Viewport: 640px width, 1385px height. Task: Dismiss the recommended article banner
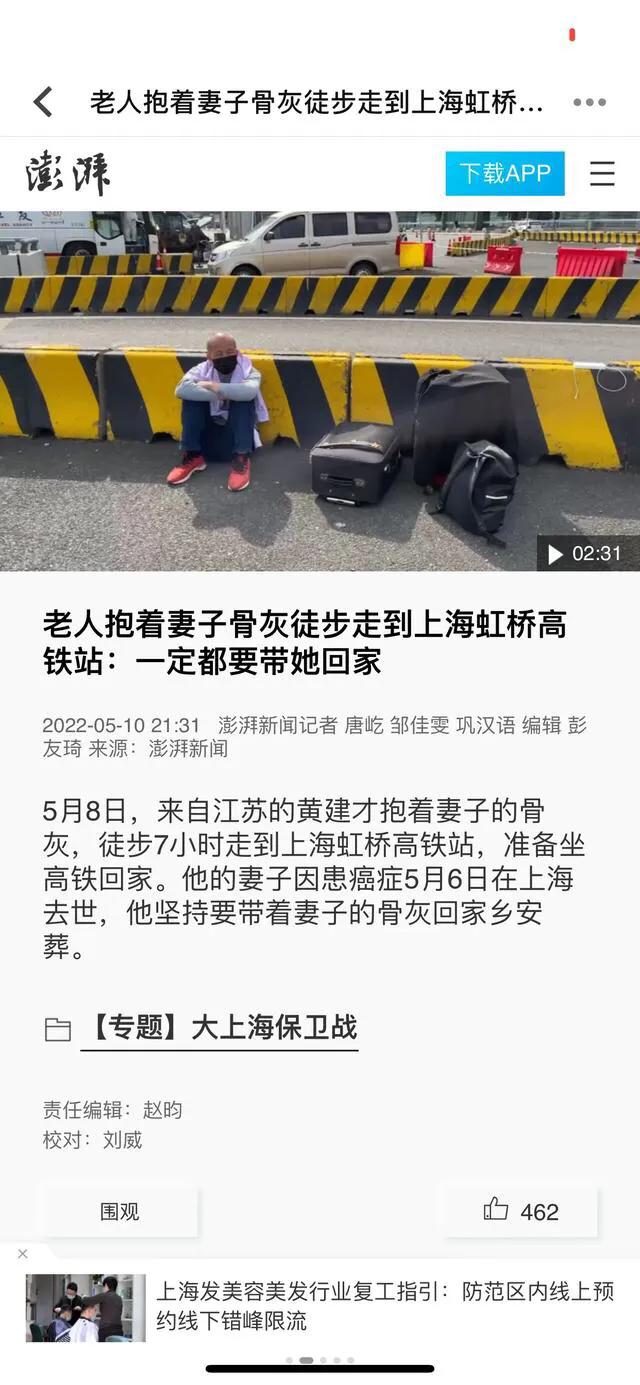(x=23, y=1253)
